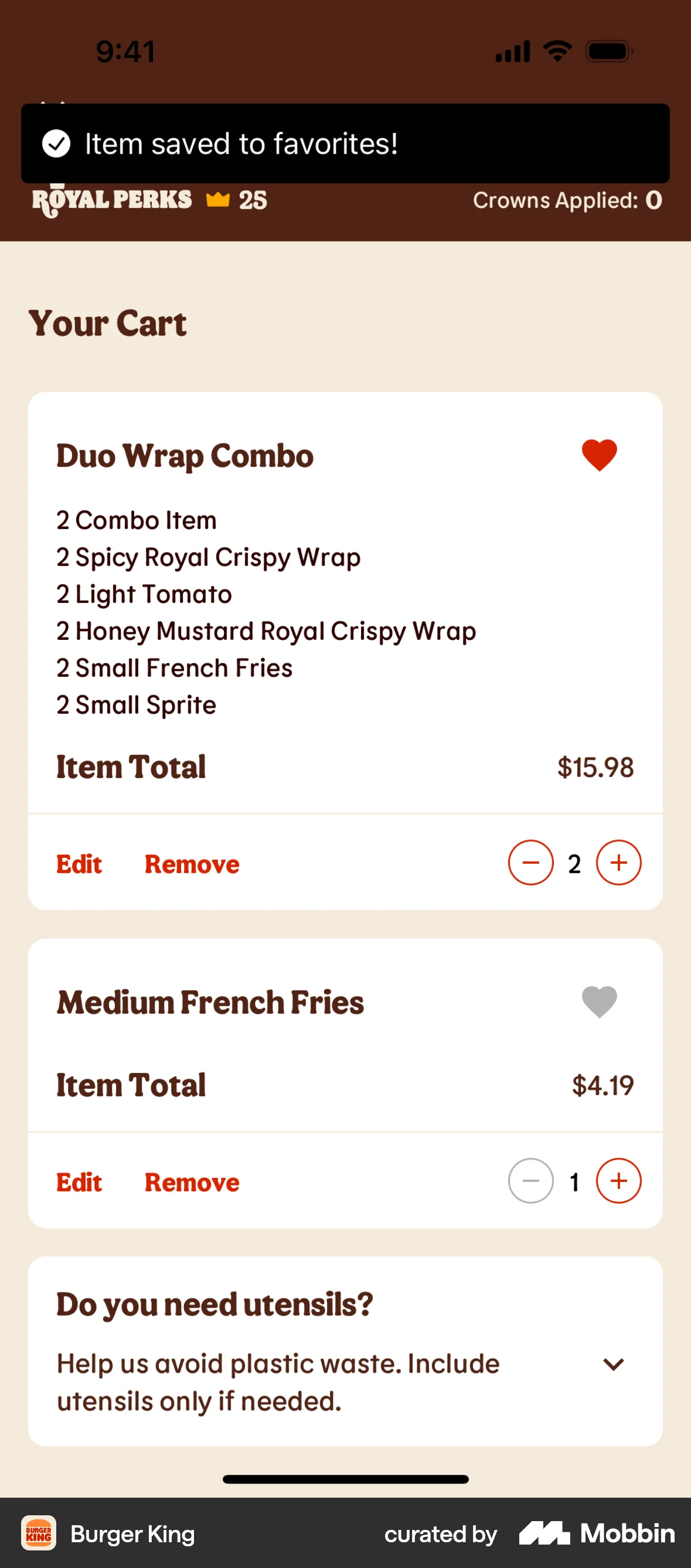
Task: Increase Duo Wrap Combo quantity
Action: (618, 863)
